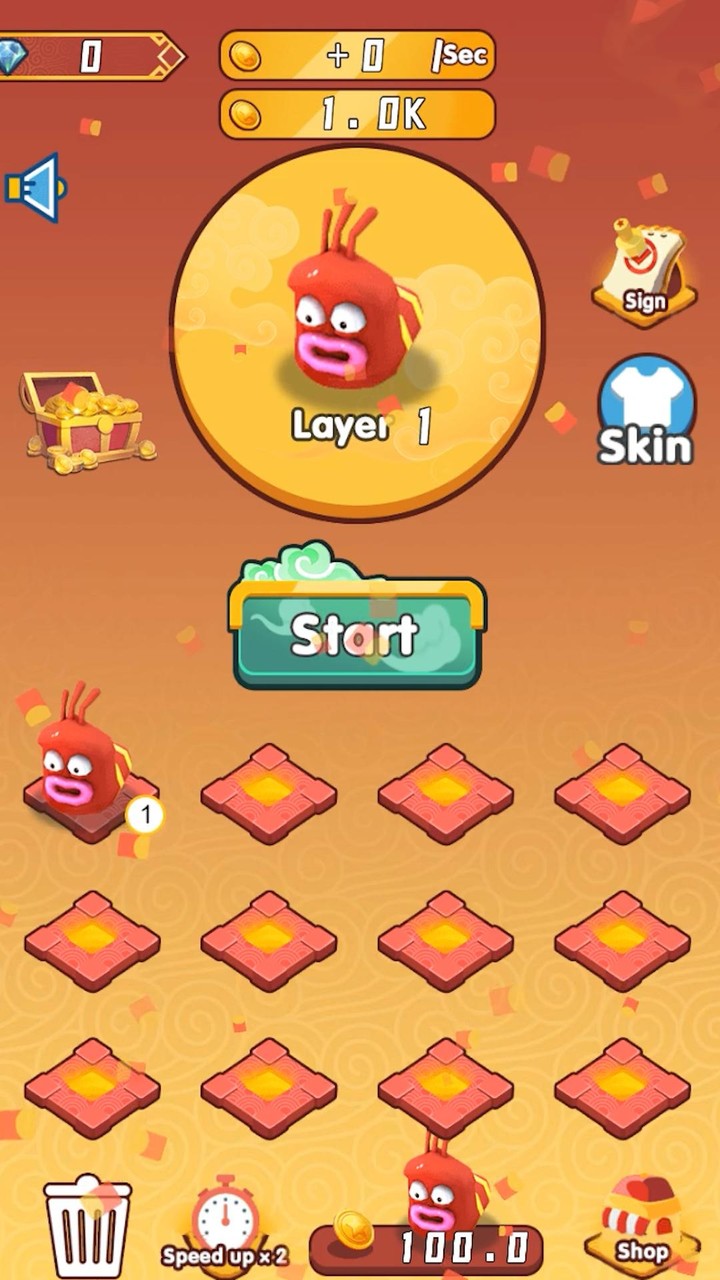Open the Skin menu

[x=645, y=410]
